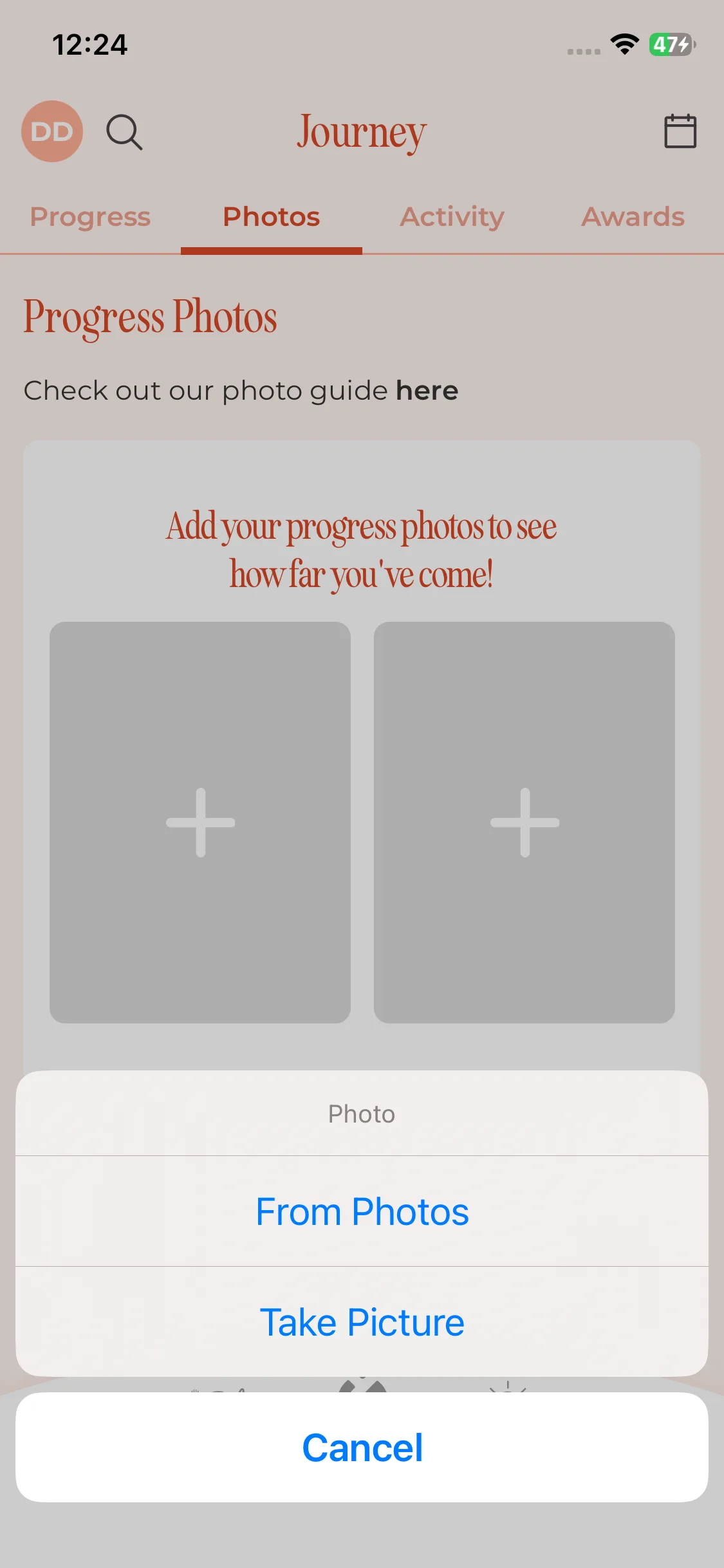Click the Wi-Fi status icon
The width and height of the screenshot is (724, 1568).
[x=622, y=44]
